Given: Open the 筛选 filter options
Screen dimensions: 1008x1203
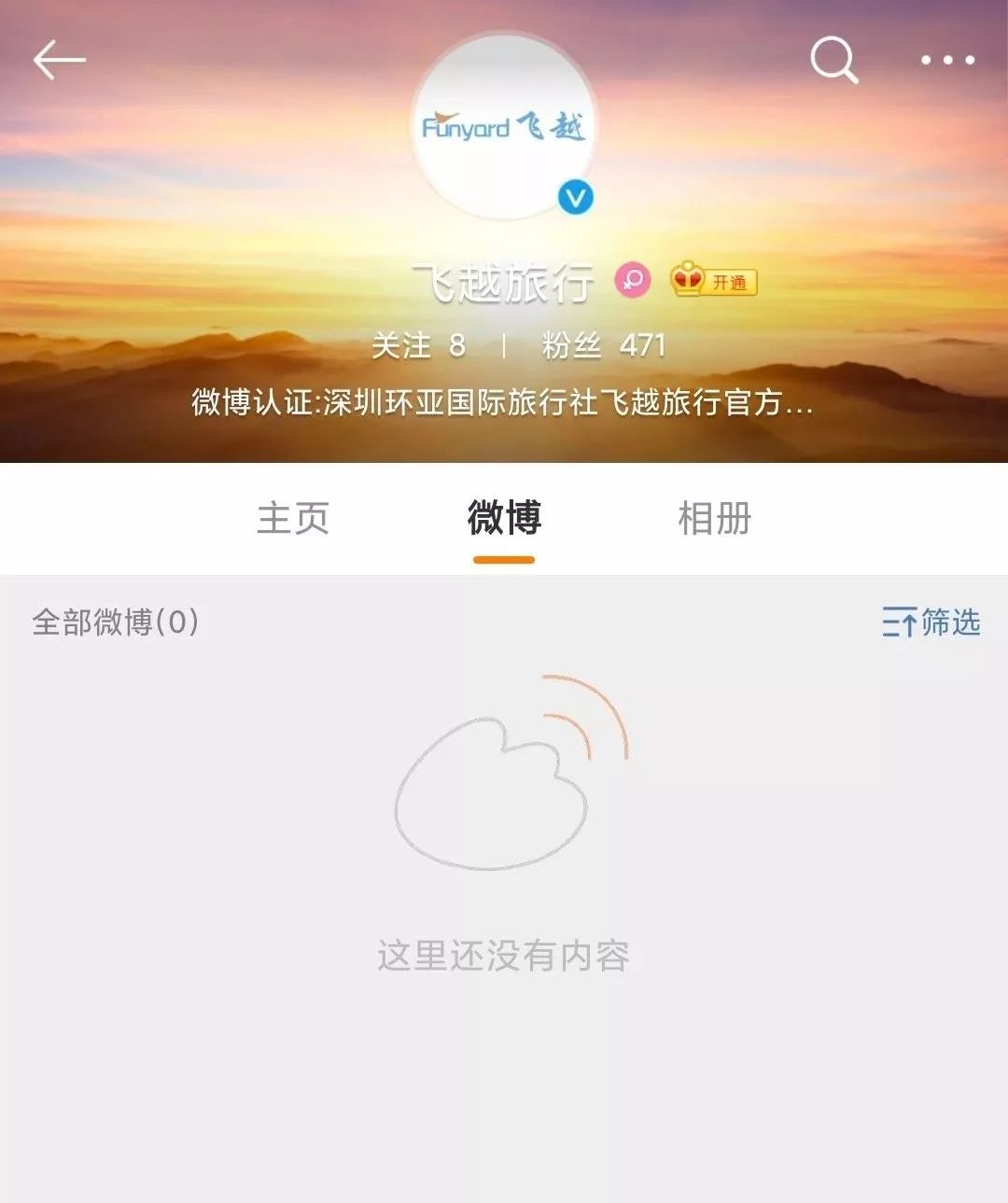Looking at the screenshot, I should click(931, 622).
